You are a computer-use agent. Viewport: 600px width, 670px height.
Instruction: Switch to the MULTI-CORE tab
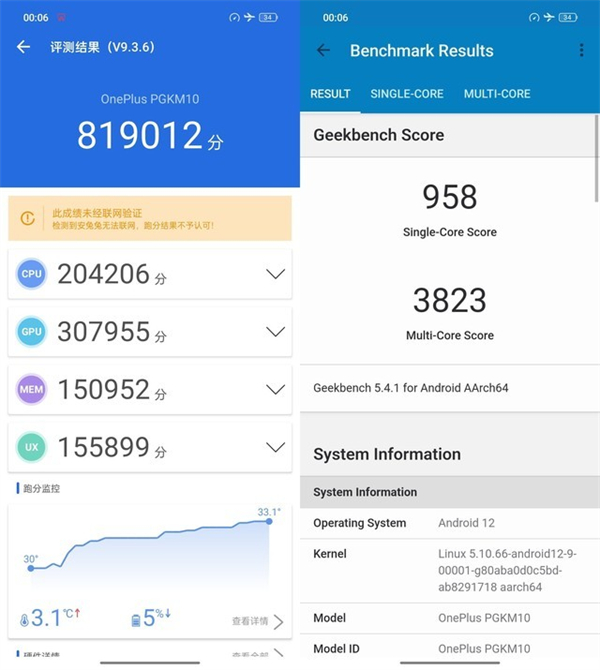click(x=497, y=94)
